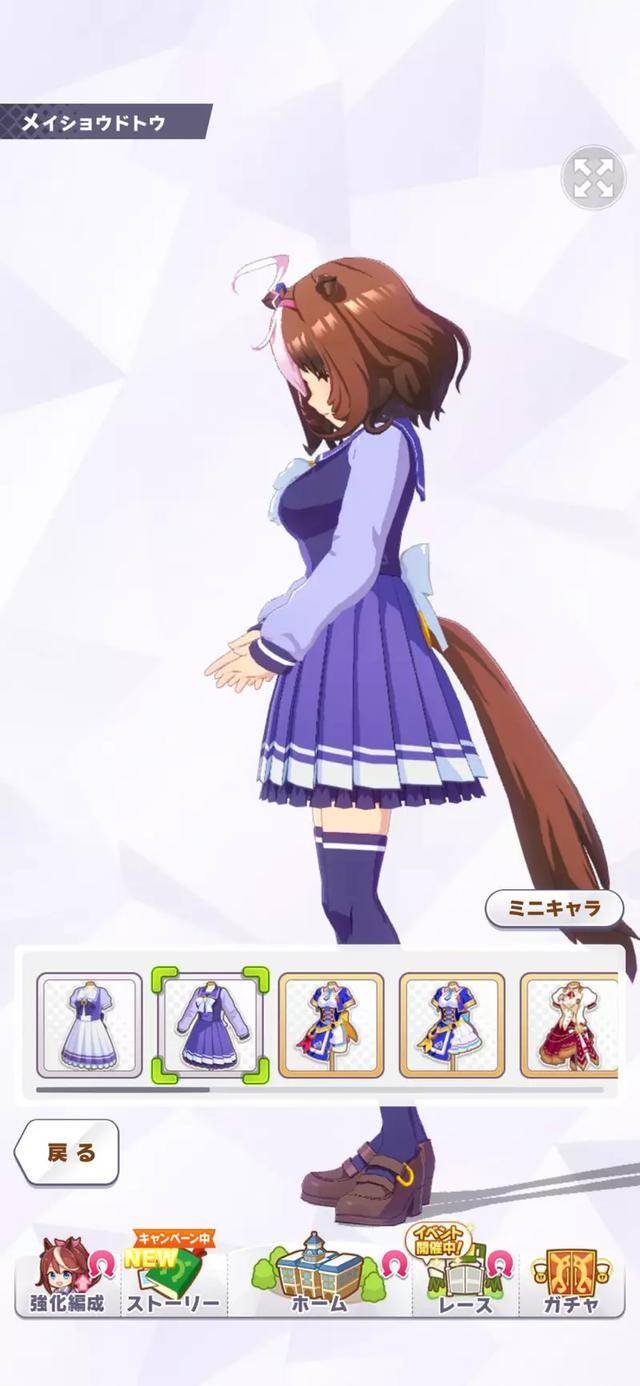Screen dimensions: 640x1386
Task: Switch to the レース race tab
Action: tap(465, 1278)
